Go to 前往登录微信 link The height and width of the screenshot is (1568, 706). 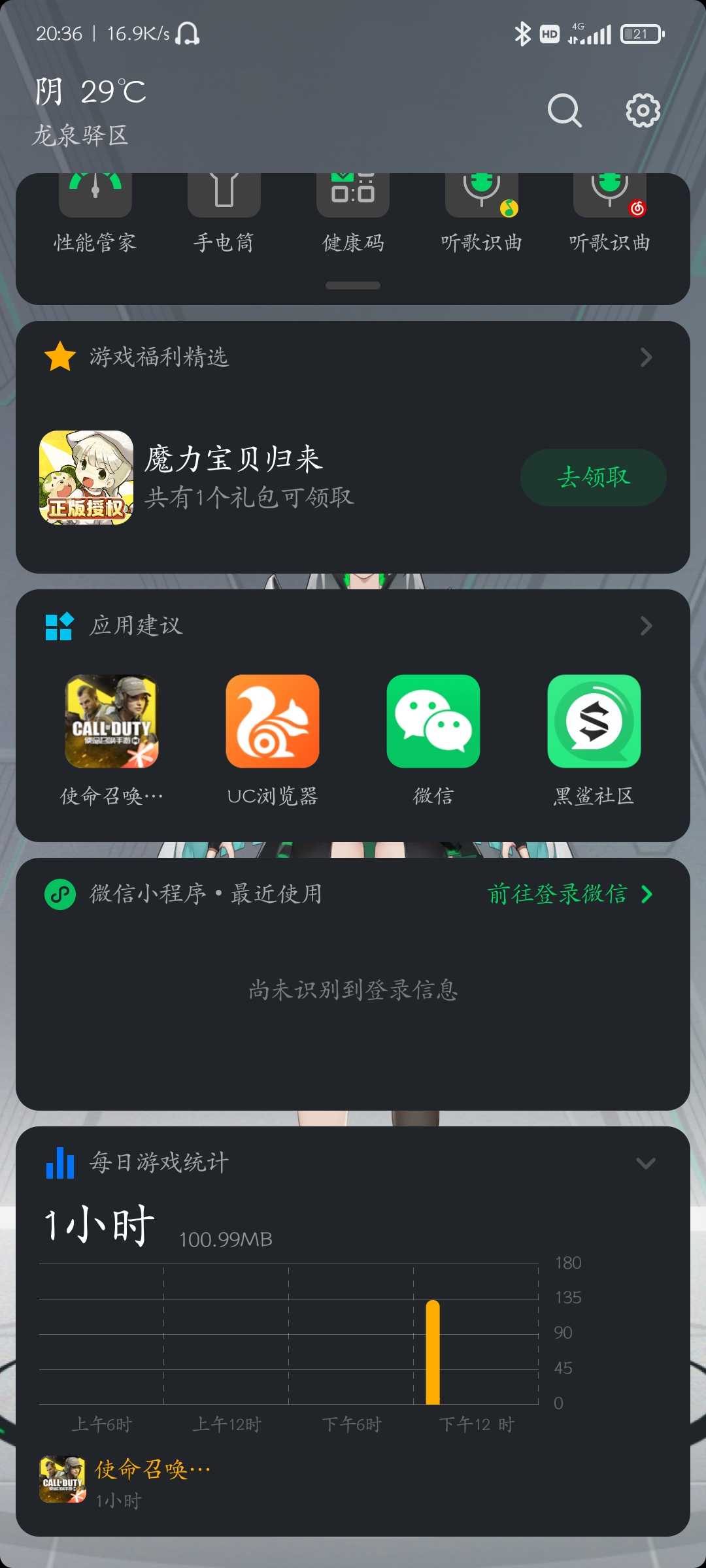point(570,894)
